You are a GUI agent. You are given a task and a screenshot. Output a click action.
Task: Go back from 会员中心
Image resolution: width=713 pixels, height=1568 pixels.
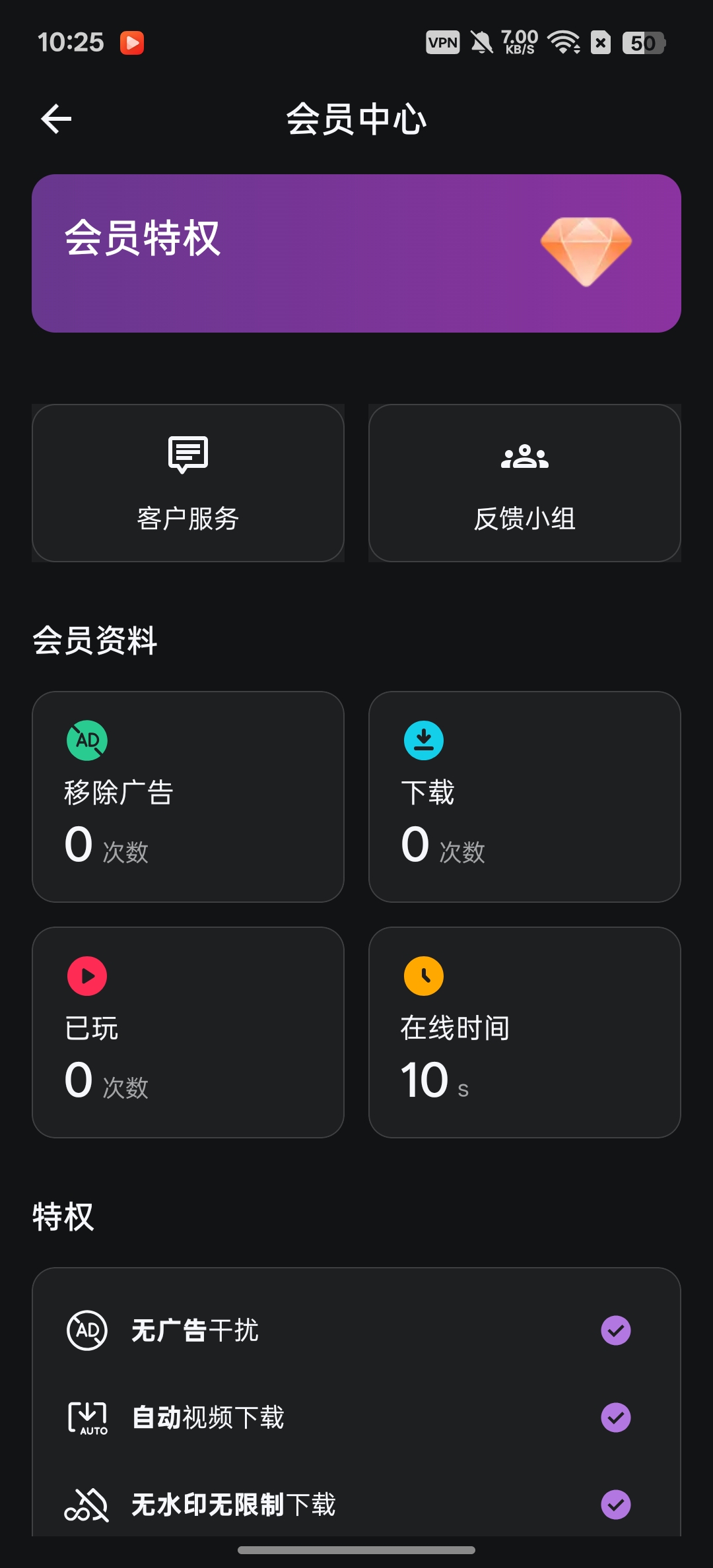pos(56,119)
